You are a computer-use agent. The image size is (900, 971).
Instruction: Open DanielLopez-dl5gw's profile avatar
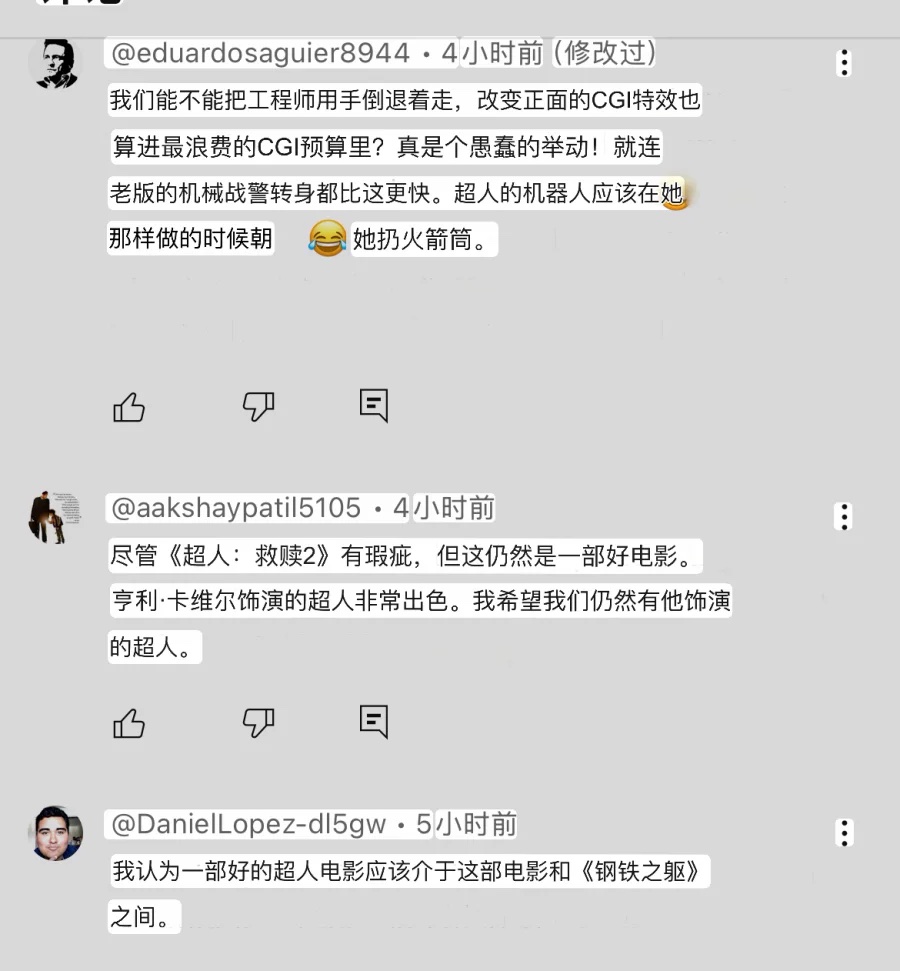coord(55,833)
